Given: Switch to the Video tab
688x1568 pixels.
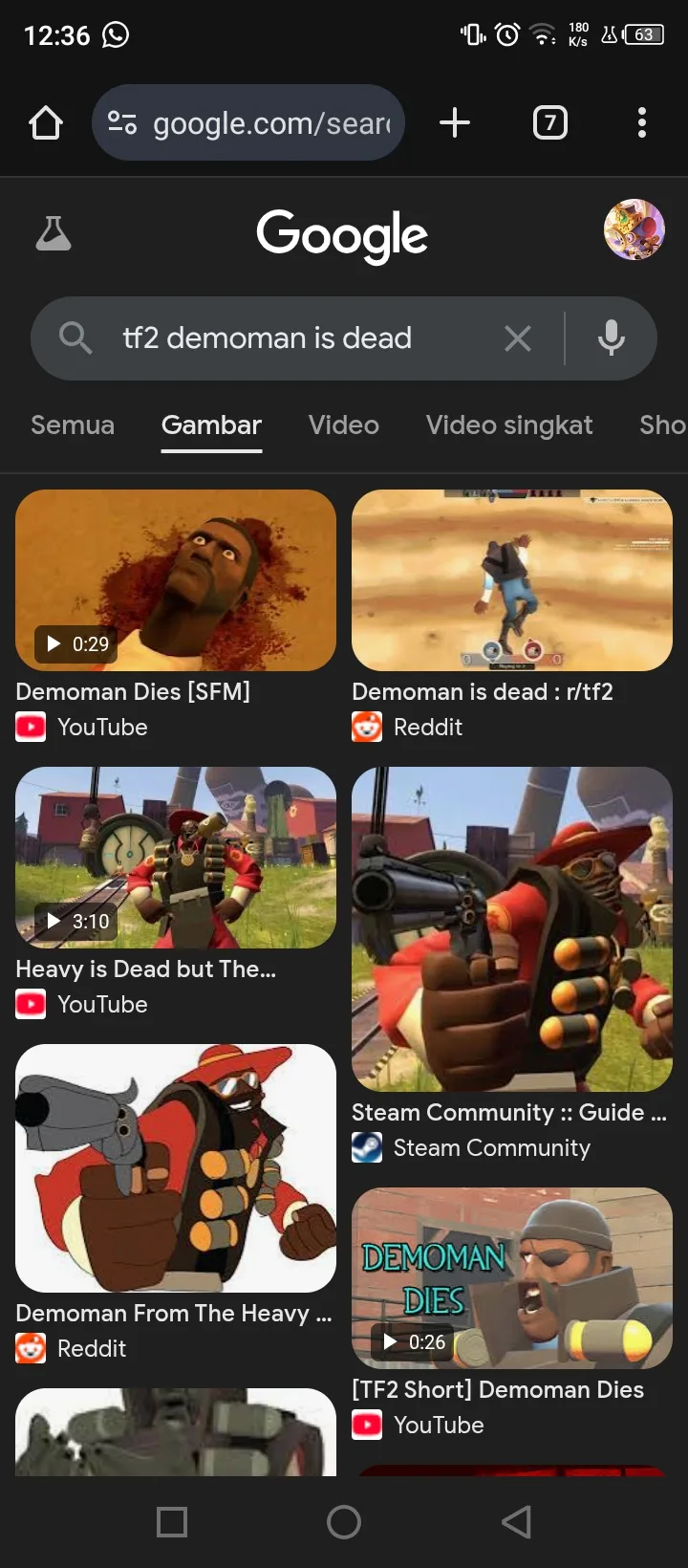Looking at the screenshot, I should point(344,425).
